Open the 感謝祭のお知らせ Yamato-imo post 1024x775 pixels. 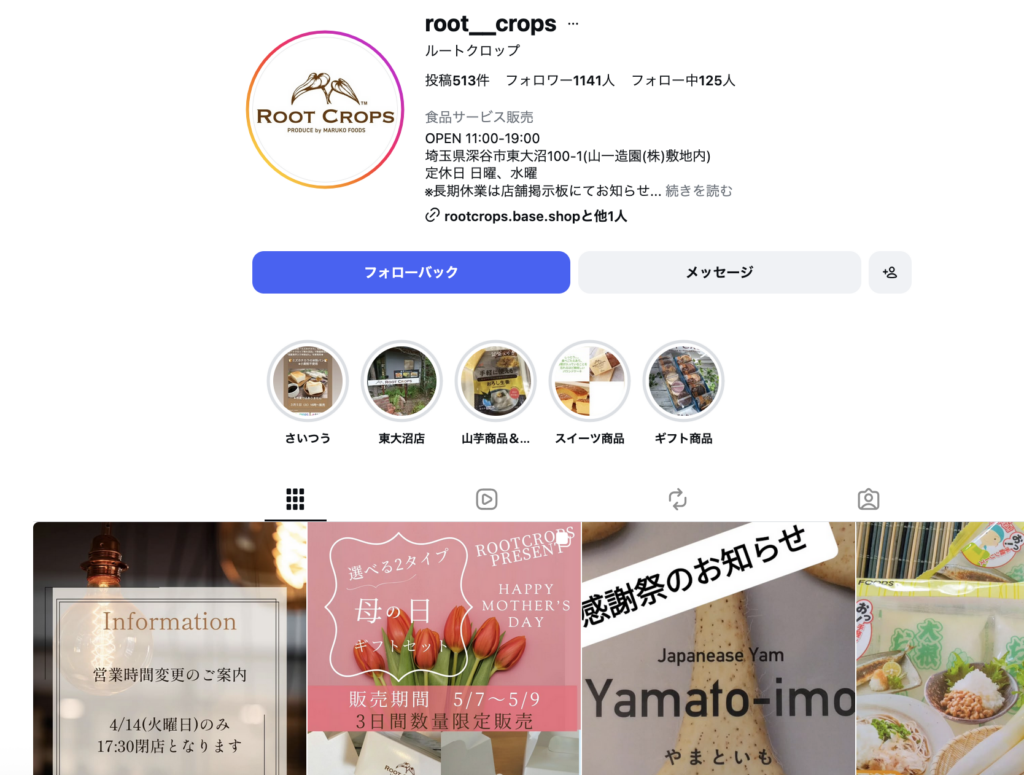[x=718, y=650]
